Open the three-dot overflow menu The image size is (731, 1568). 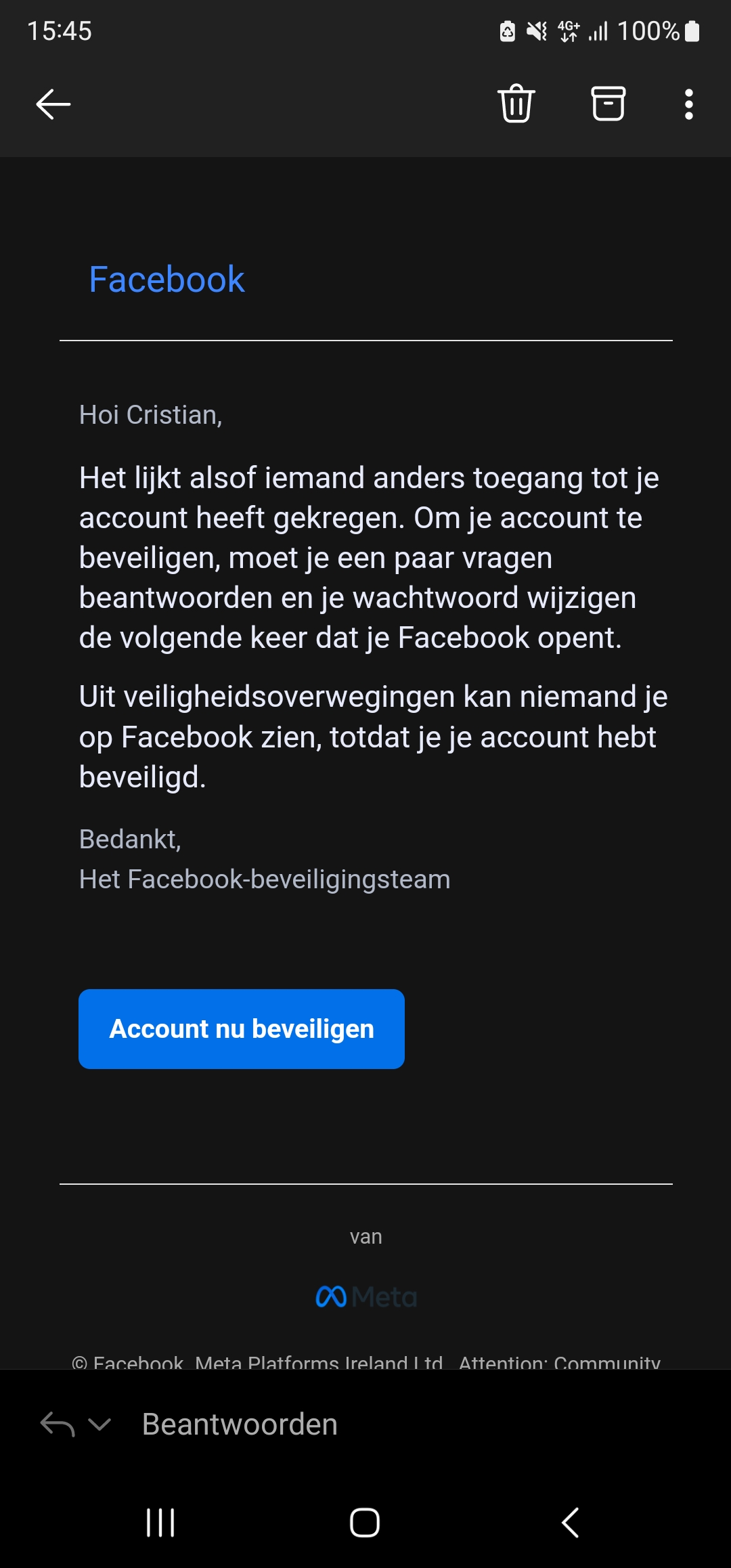pos(688,104)
